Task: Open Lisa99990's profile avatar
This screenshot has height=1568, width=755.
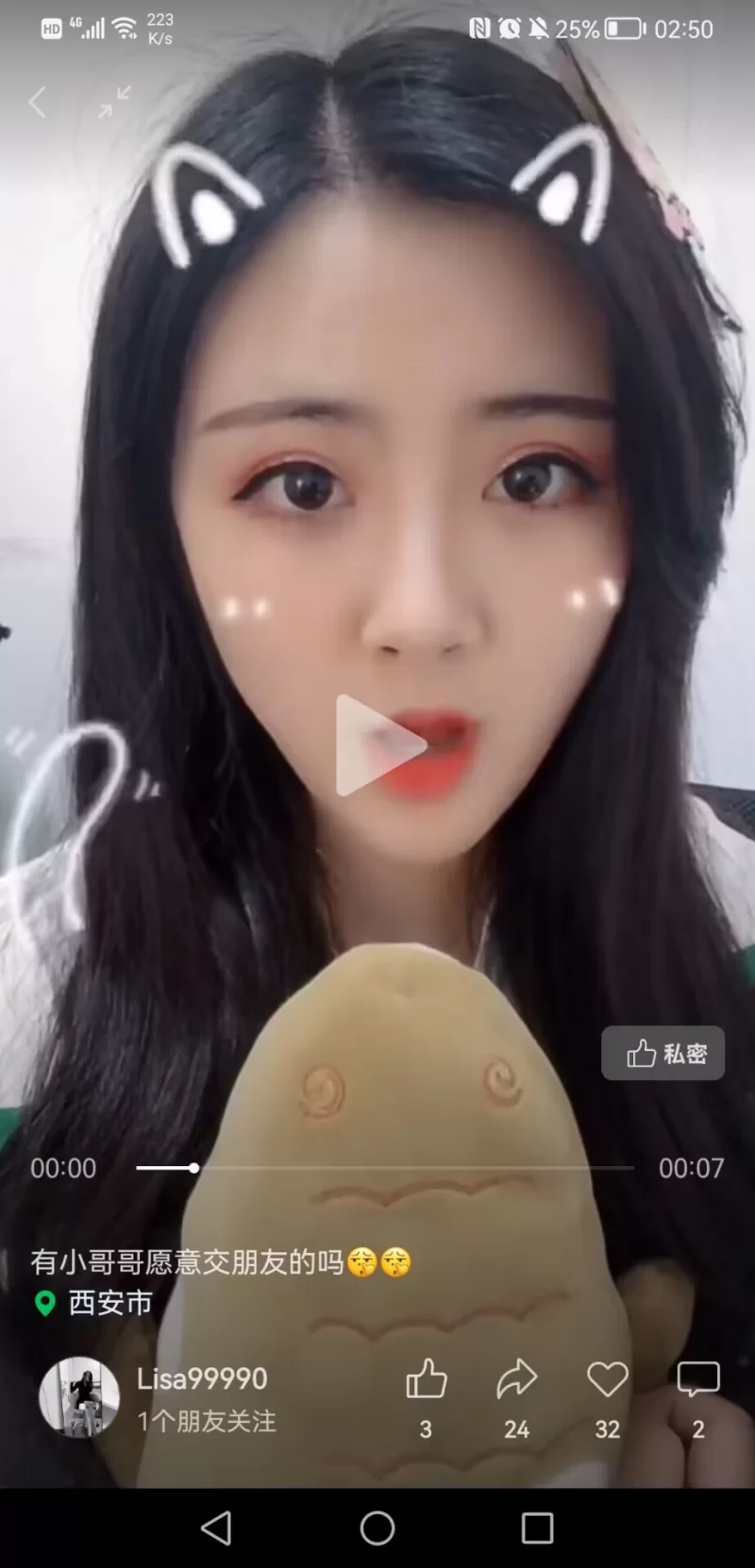Action: click(x=79, y=1397)
